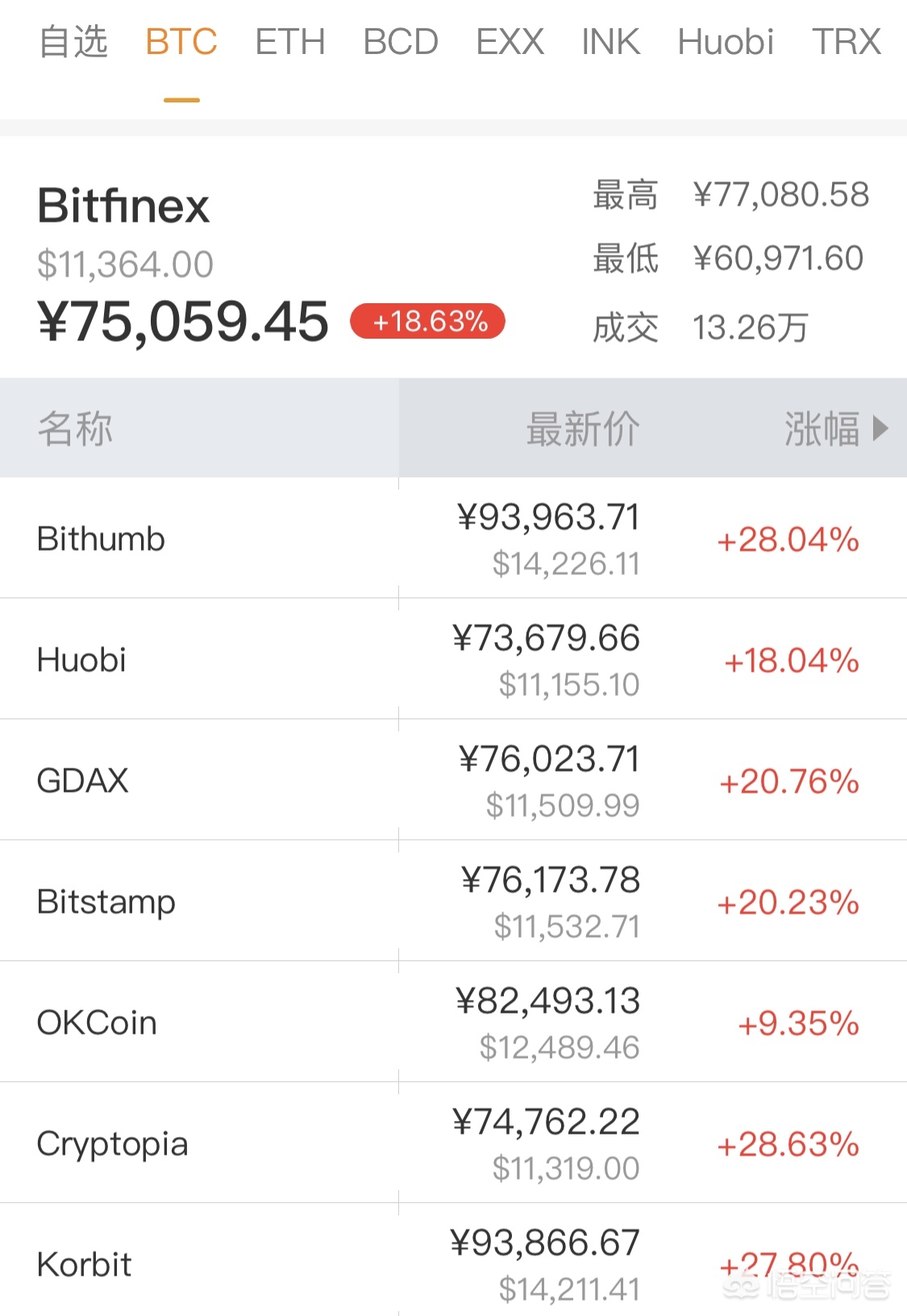The image size is (907, 1316).
Task: Open the BCD tab
Action: (x=401, y=42)
